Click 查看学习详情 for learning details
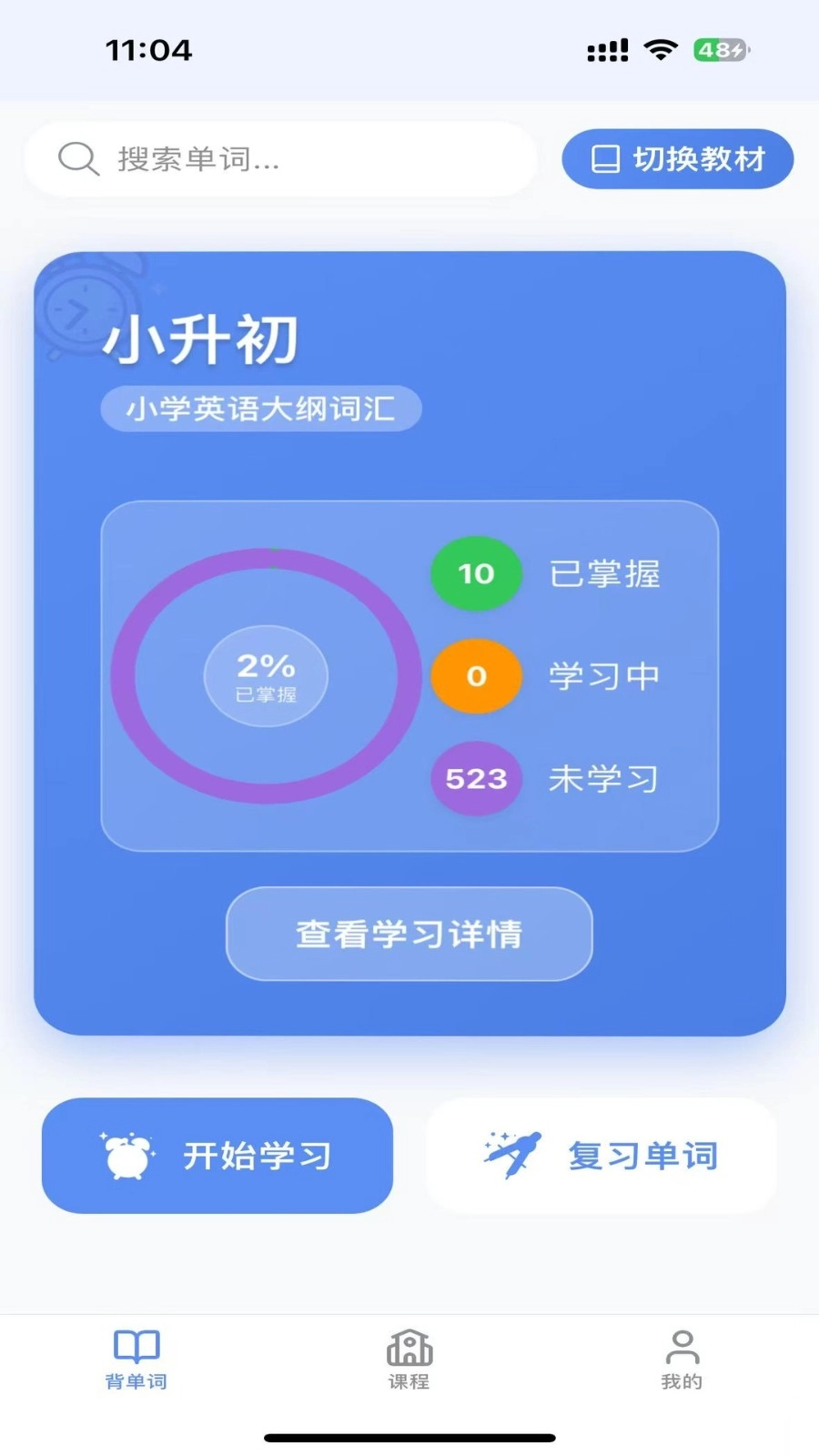The image size is (819, 1456). click(x=409, y=934)
